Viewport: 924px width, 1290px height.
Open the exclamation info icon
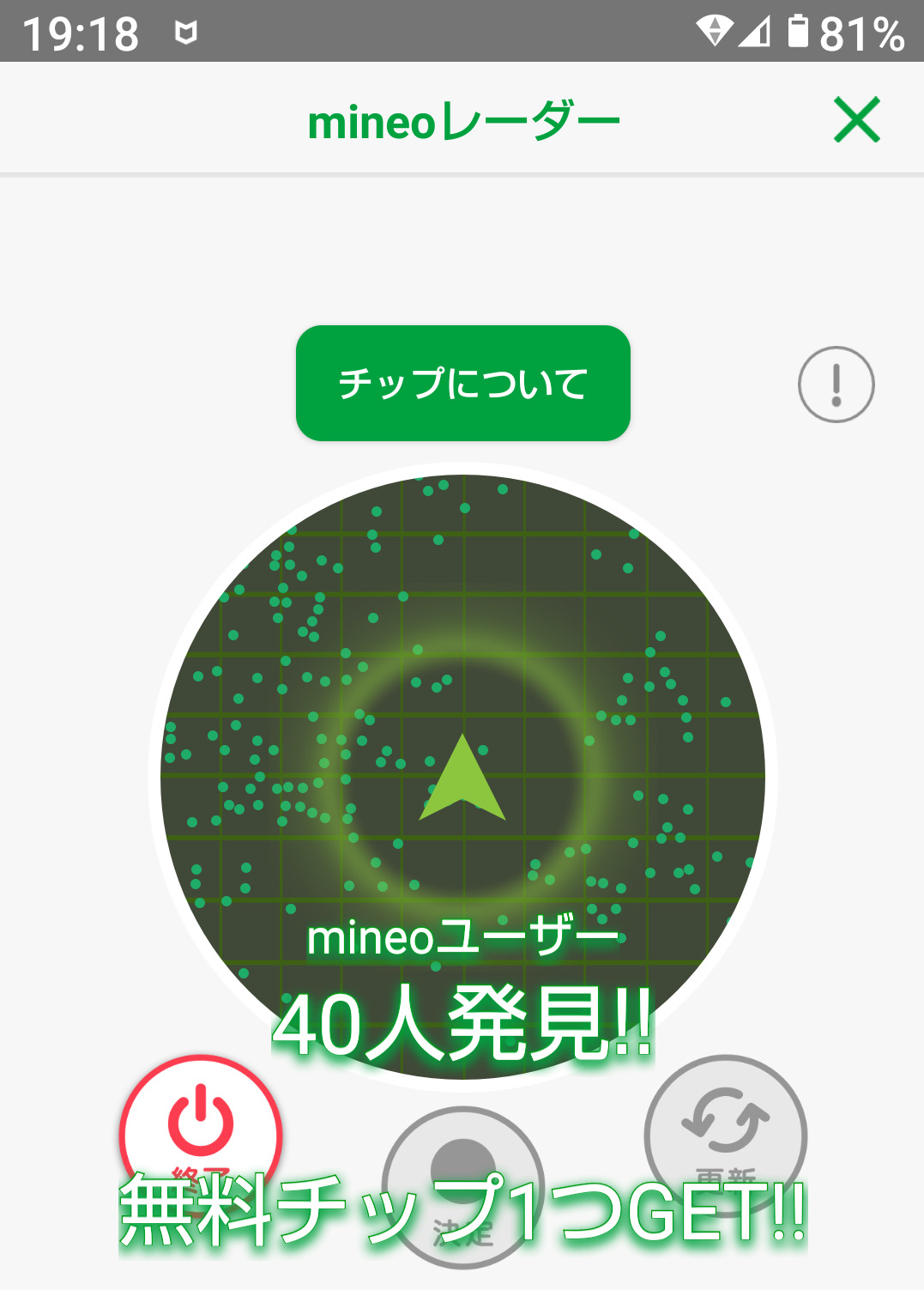(x=836, y=385)
